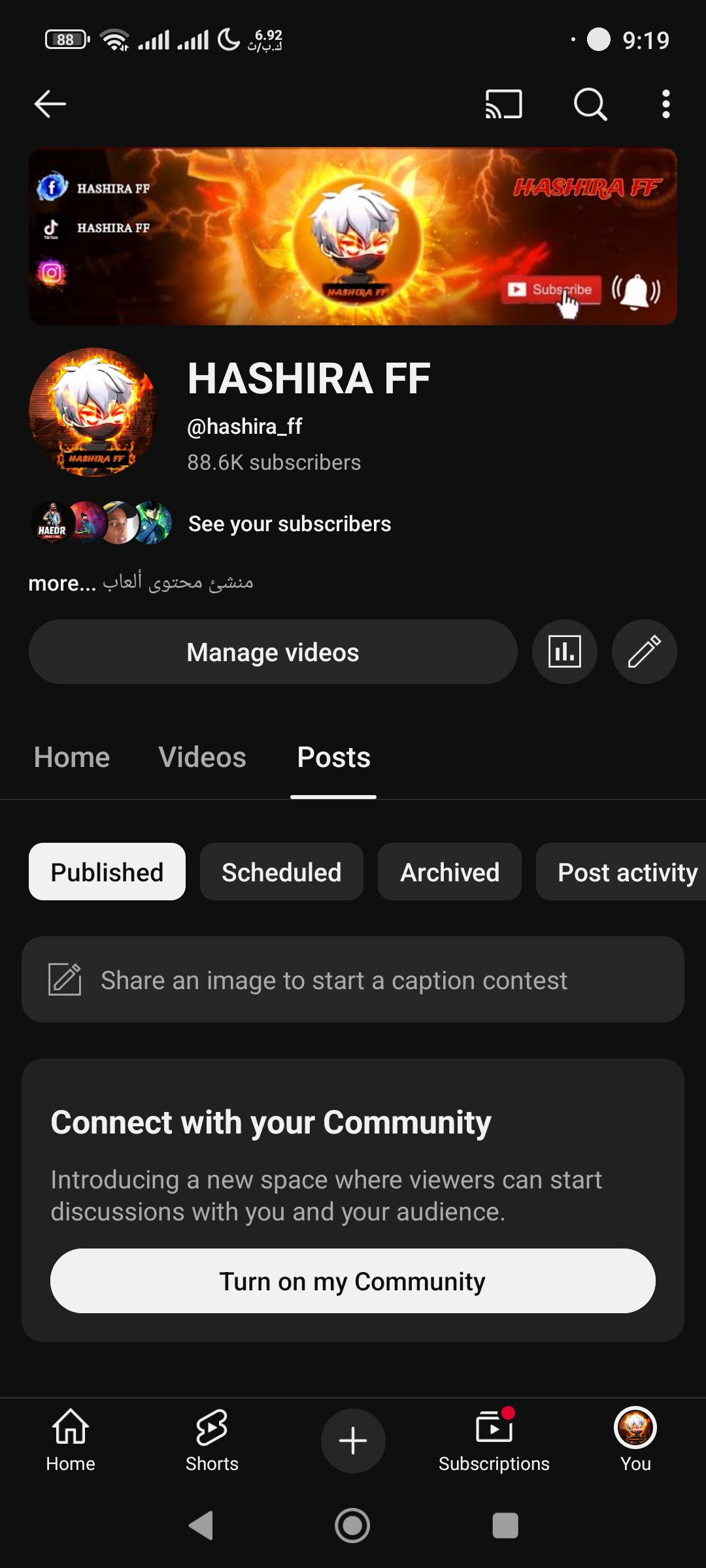Switch to the Videos tab

click(203, 758)
